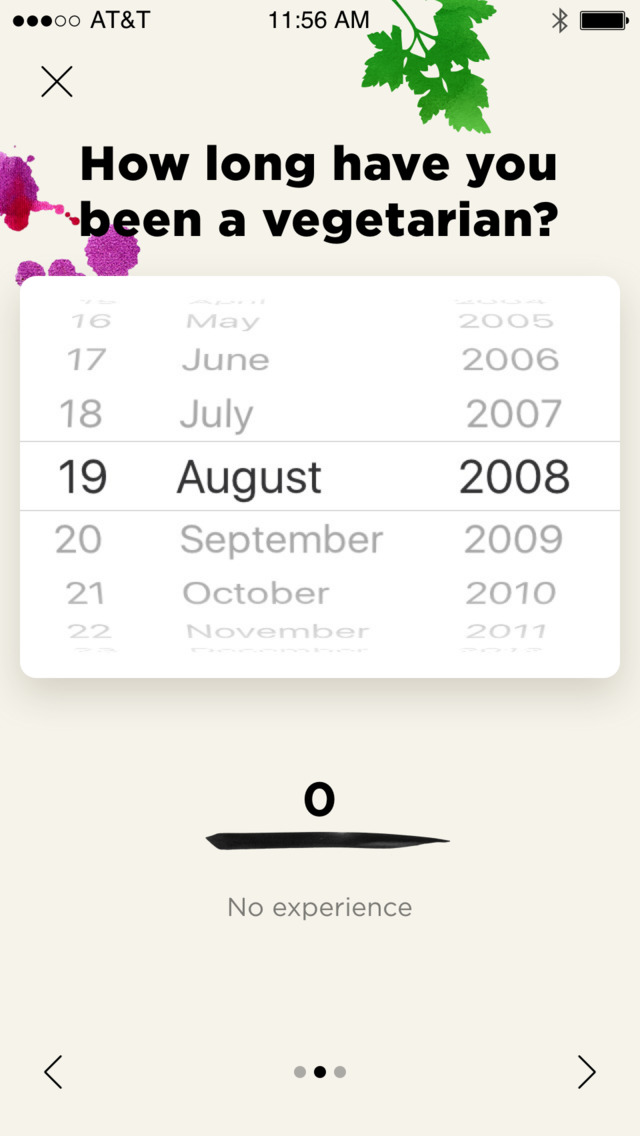
Task: Pick year 2006 in the picker
Action: tap(510, 360)
